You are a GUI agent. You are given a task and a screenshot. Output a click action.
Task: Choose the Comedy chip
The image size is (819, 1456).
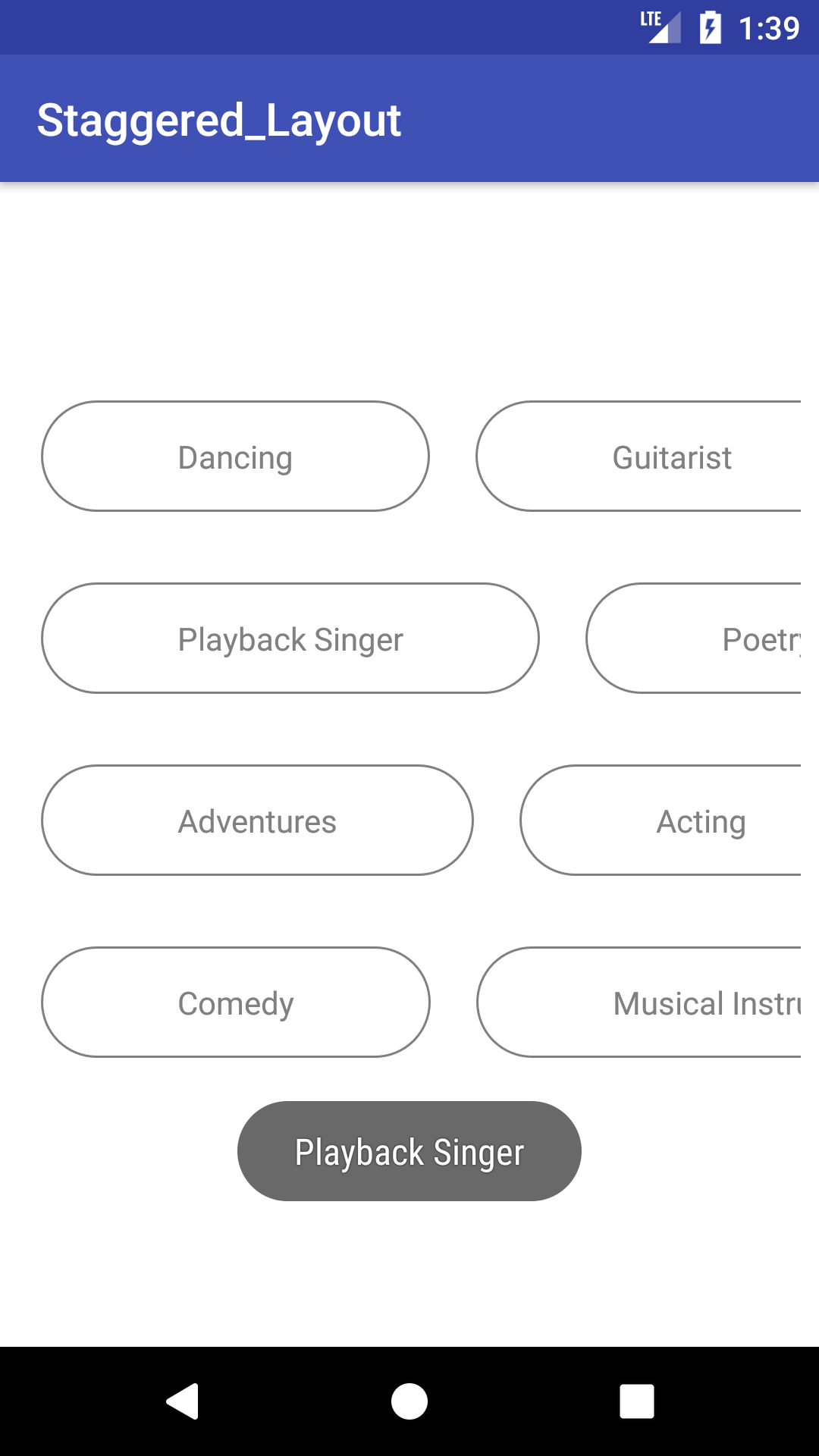(235, 1003)
